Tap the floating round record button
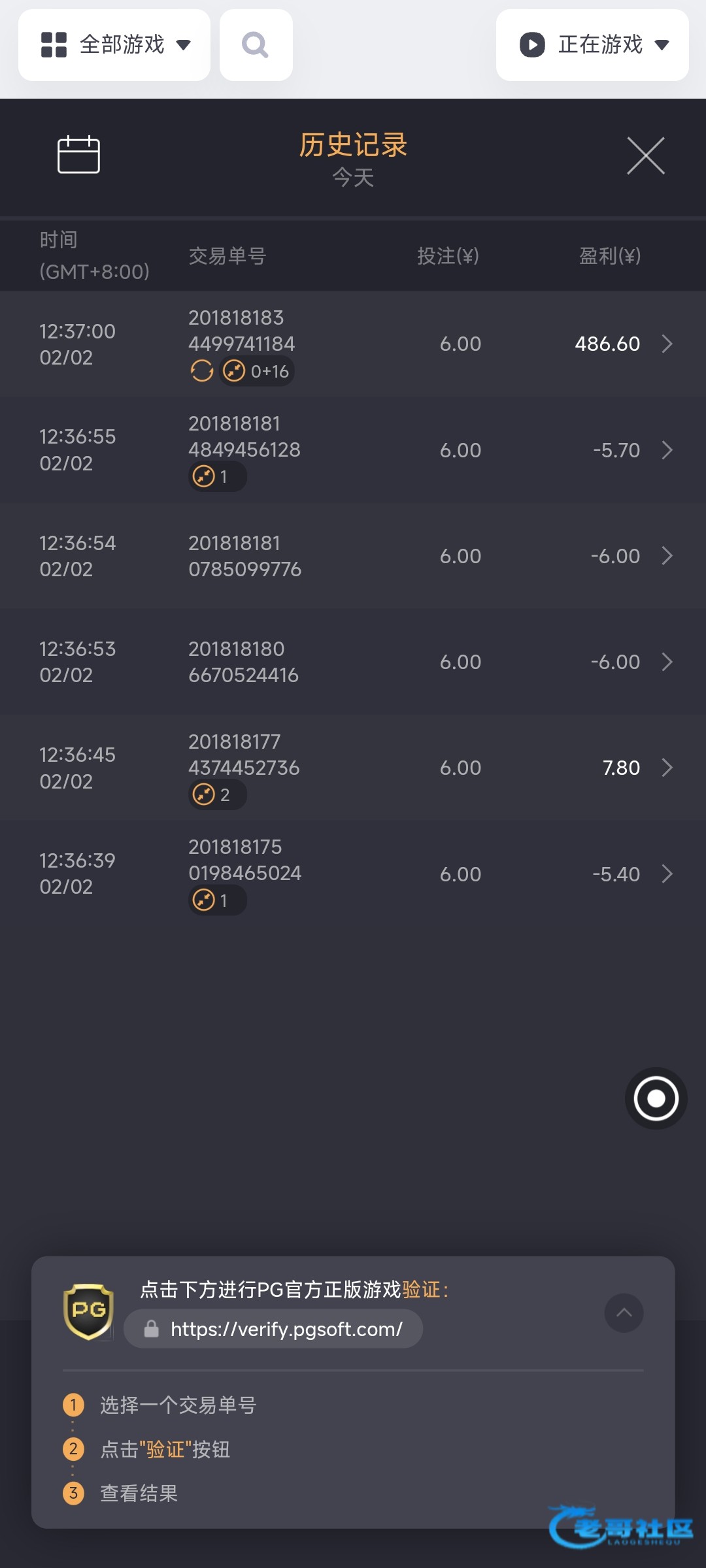Image resolution: width=706 pixels, height=1568 pixels. click(x=656, y=1098)
